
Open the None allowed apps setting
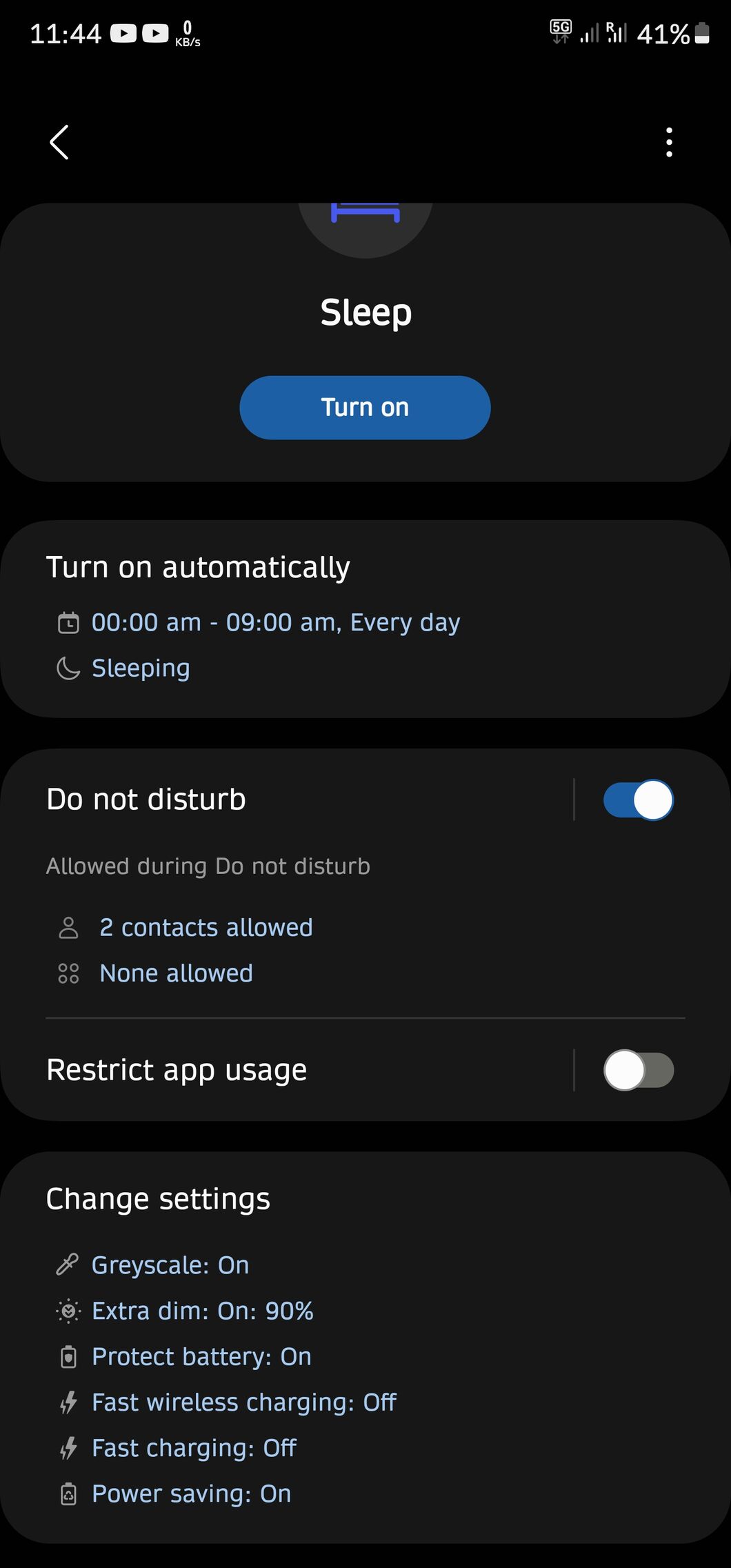pyautogui.click(x=176, y=973)
